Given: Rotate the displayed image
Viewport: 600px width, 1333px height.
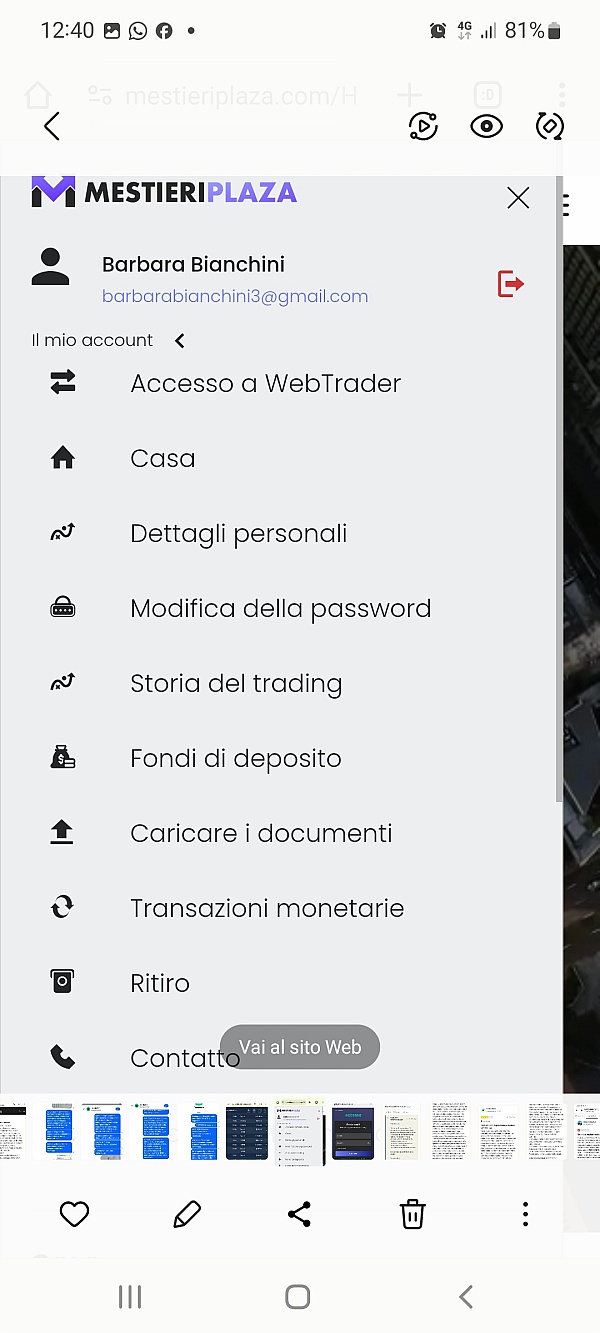Looking at the screenshot, I should (x=549, y=126).
